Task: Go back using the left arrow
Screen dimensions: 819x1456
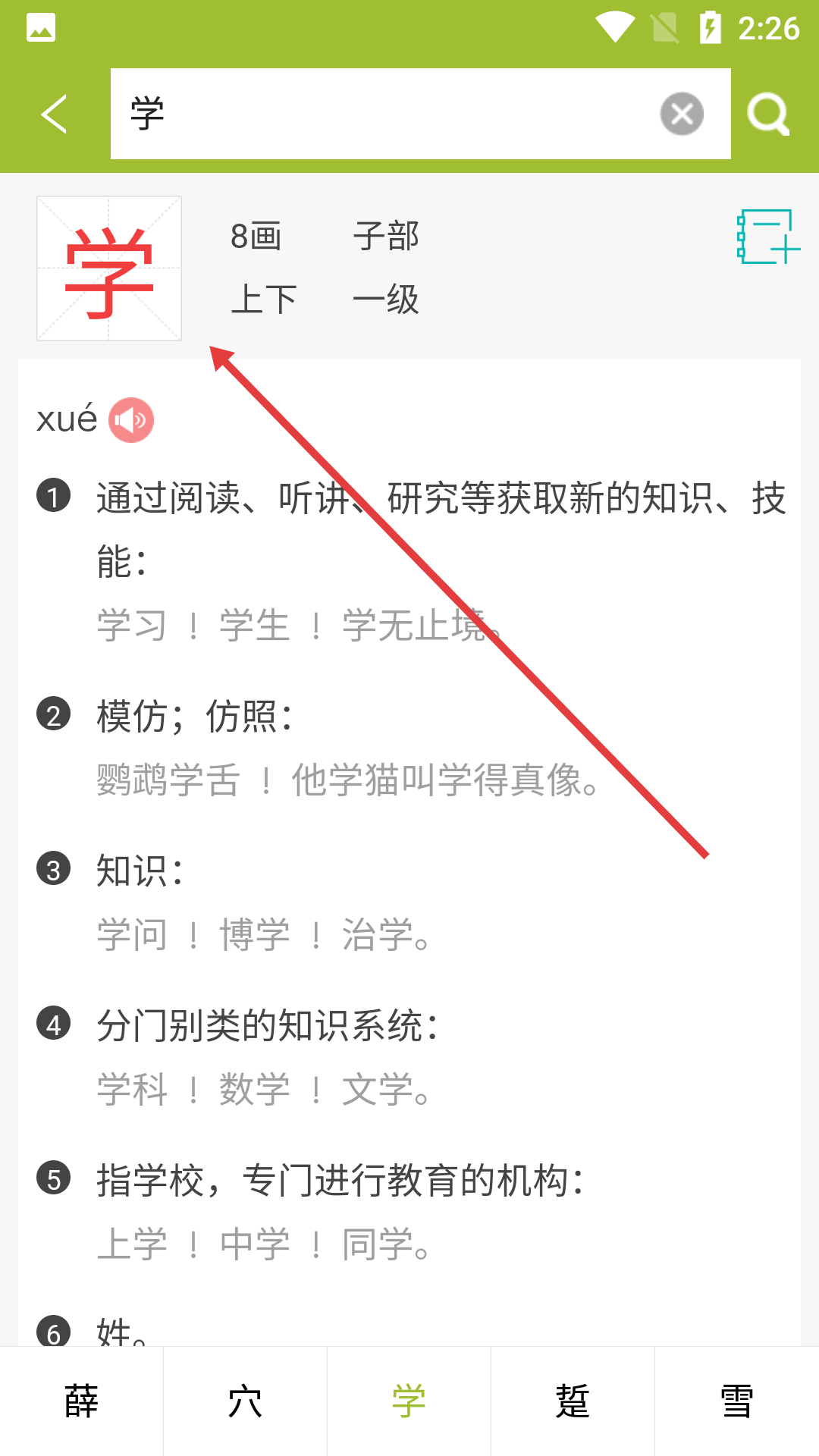Action: pos(55,115)
